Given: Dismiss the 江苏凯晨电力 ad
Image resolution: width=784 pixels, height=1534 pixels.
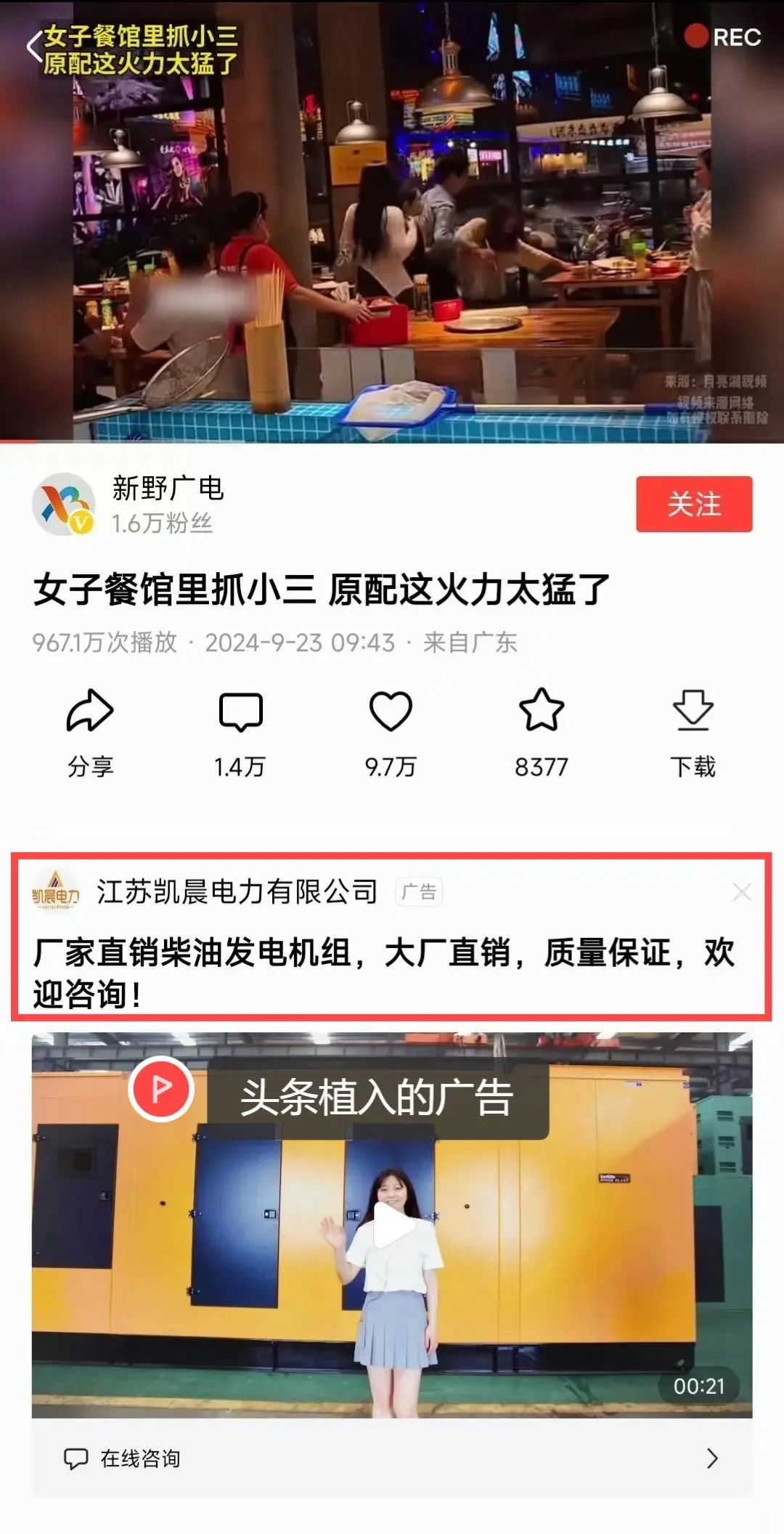Looking at the screenshot, I should point(742,892).
